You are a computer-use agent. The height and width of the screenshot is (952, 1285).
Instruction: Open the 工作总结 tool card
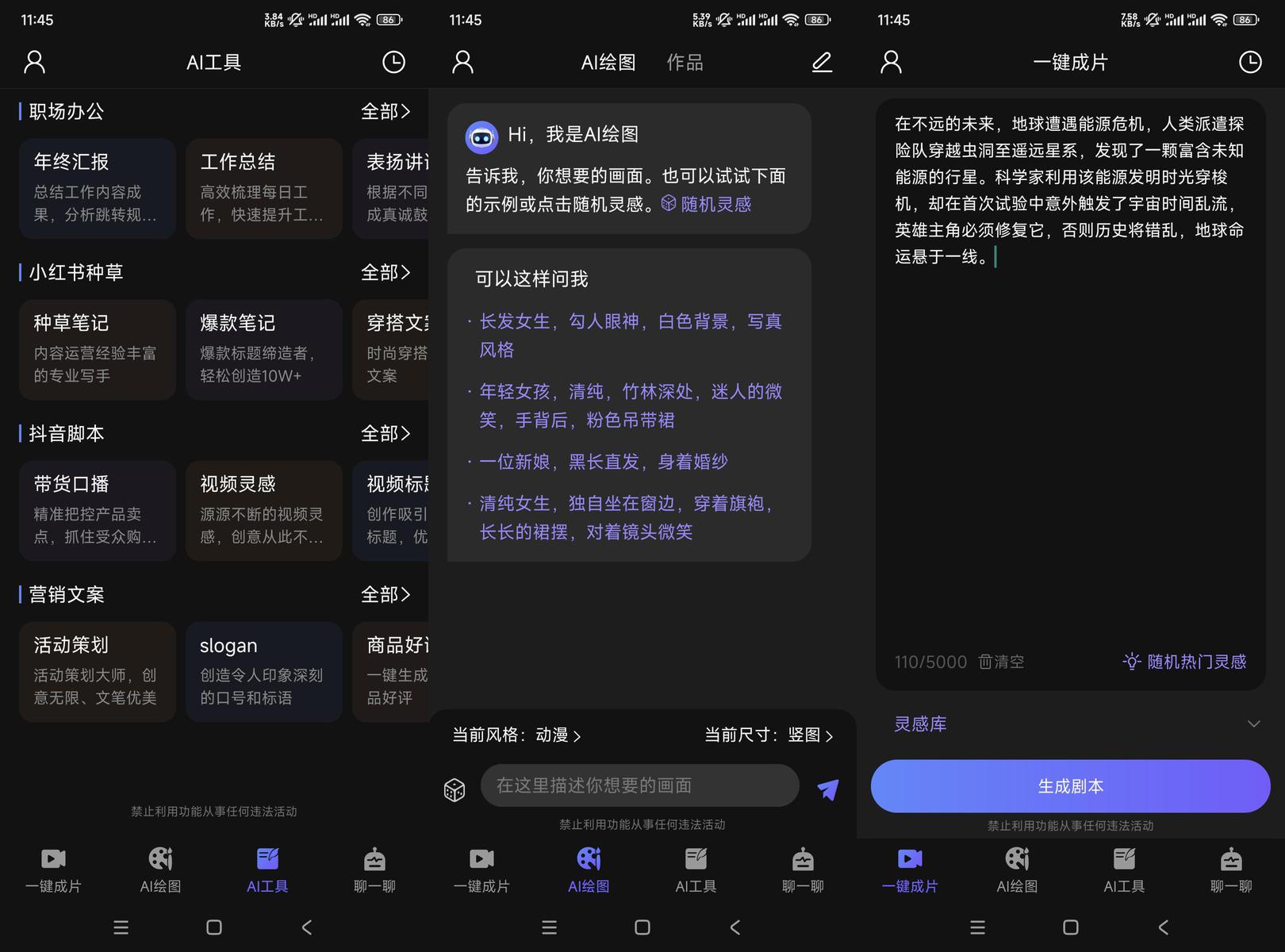(263, 188)
